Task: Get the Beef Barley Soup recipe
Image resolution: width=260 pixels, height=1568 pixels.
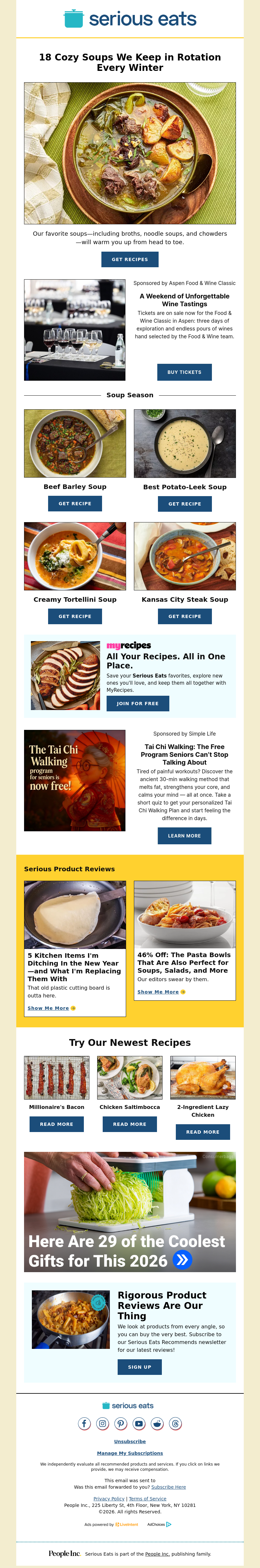Action: click(x=75, y=503)
